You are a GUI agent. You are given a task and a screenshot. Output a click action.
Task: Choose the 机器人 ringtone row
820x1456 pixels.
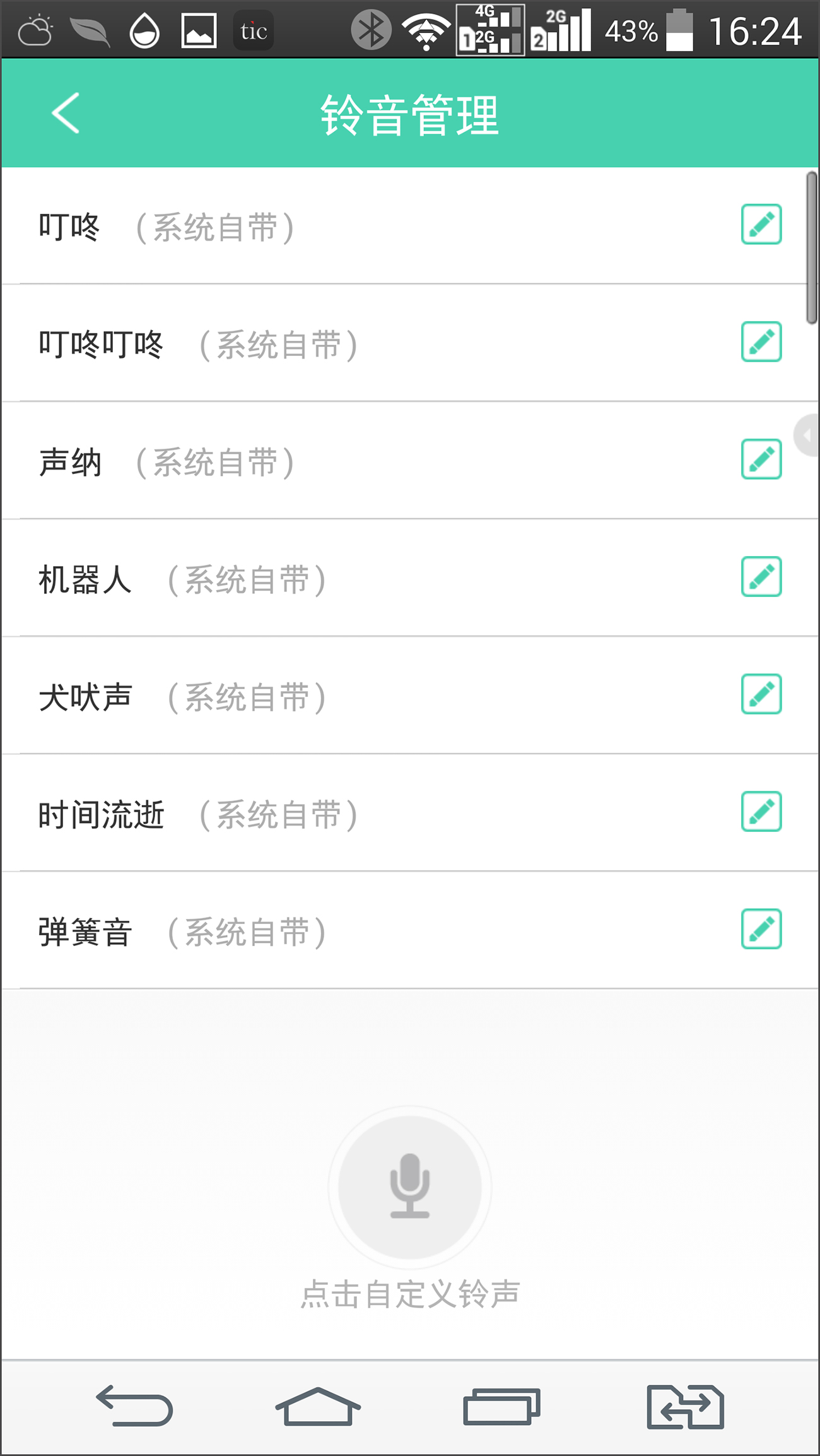(x=315, y=579)
